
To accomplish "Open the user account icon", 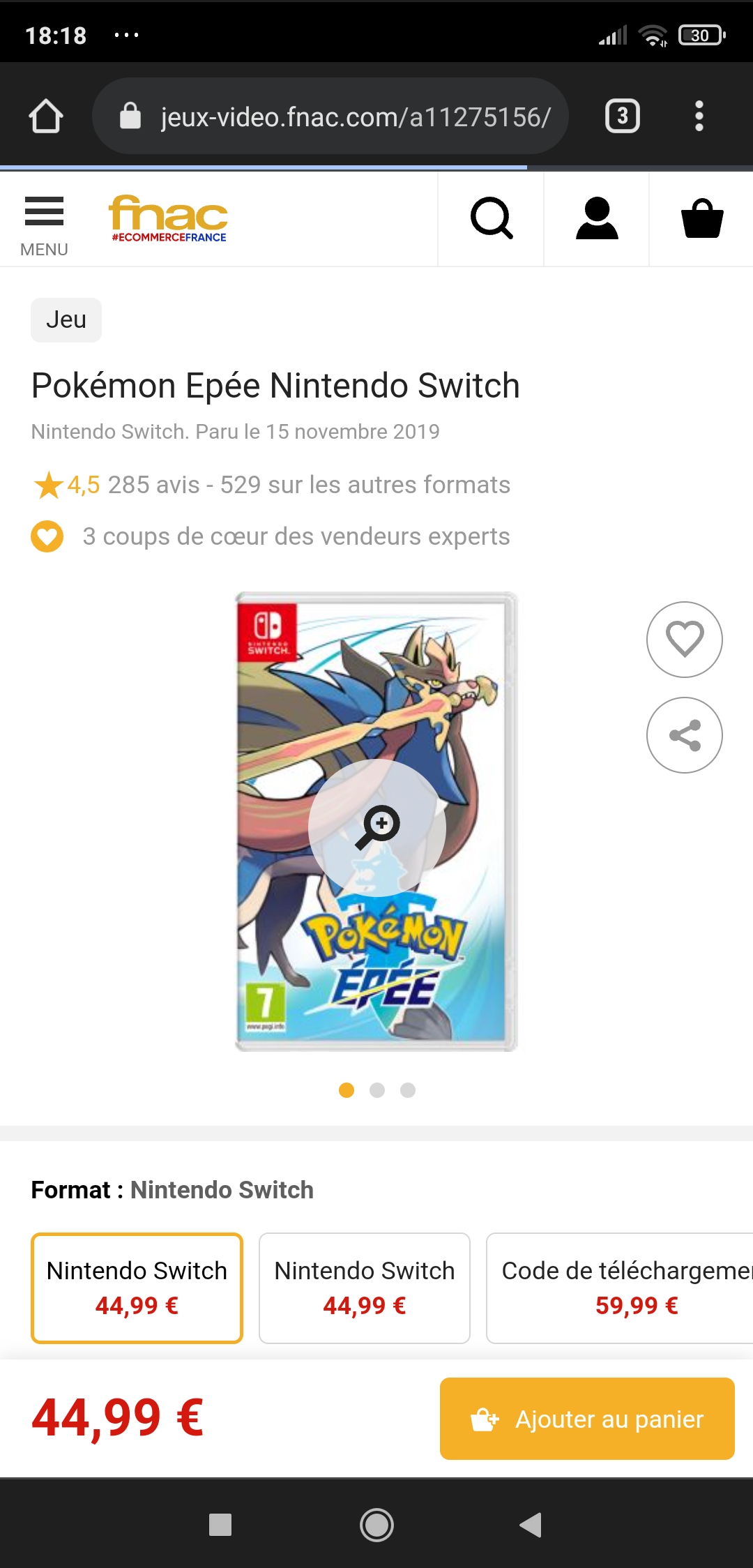I will tap(597, 219).
